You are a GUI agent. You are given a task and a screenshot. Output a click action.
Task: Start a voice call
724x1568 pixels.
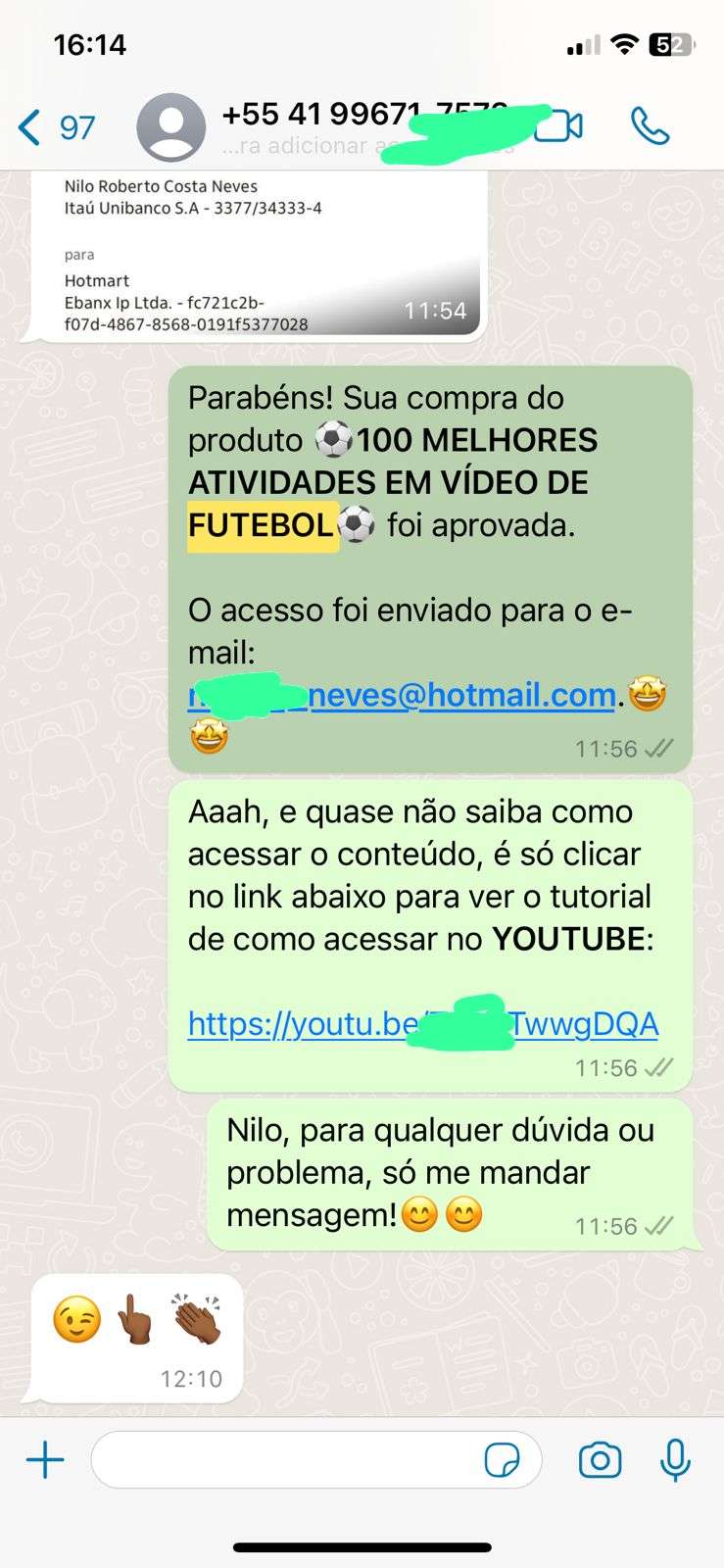tap(650, 127)
